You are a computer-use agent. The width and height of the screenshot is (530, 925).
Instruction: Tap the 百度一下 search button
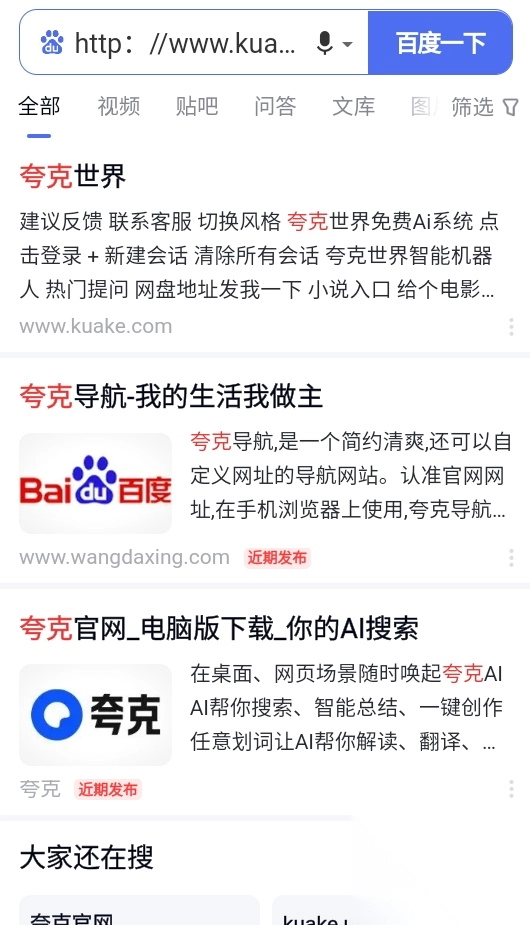click(x=440, y=42)
